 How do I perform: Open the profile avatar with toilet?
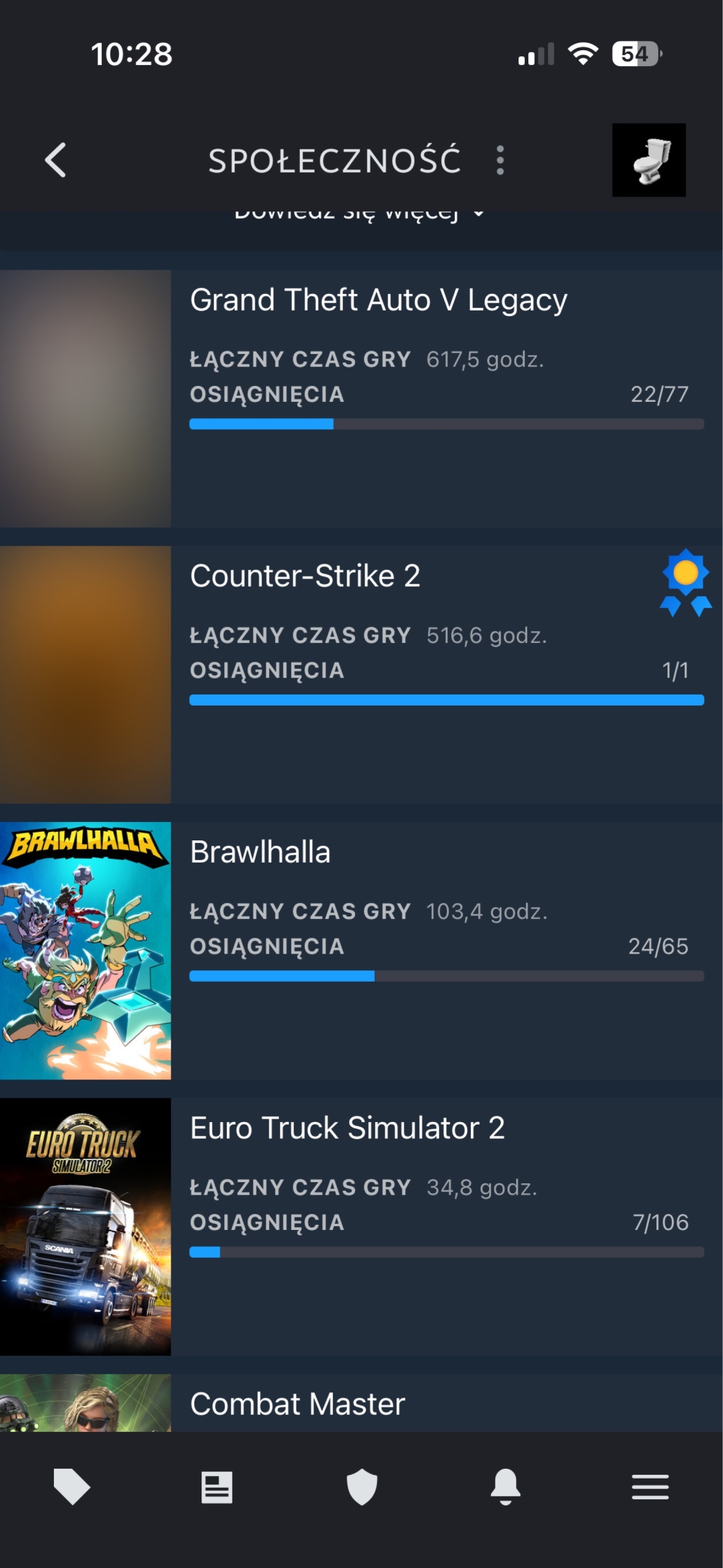(648, 160)
